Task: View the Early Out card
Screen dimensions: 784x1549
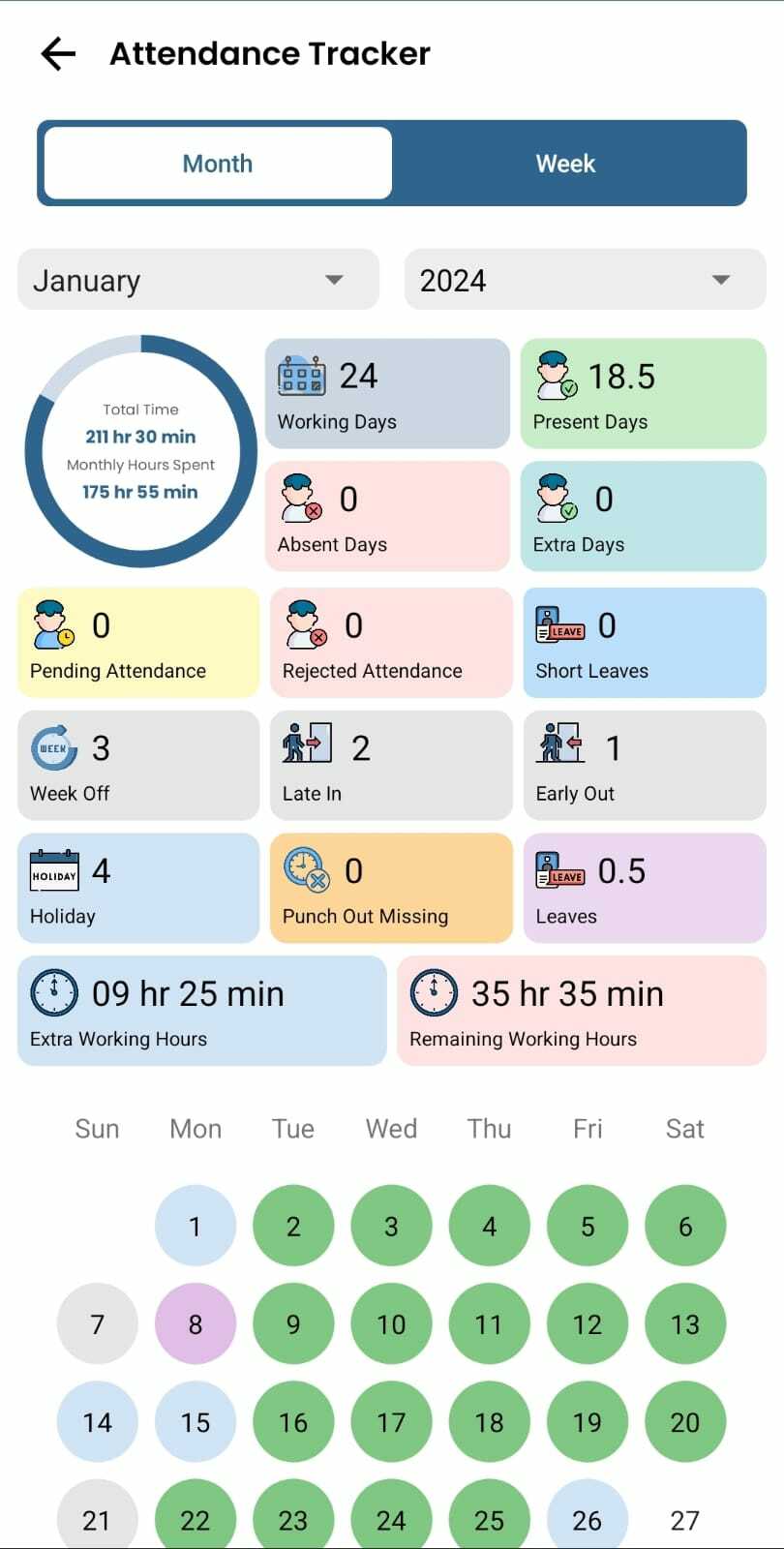Action: click(x=645, y=765)
